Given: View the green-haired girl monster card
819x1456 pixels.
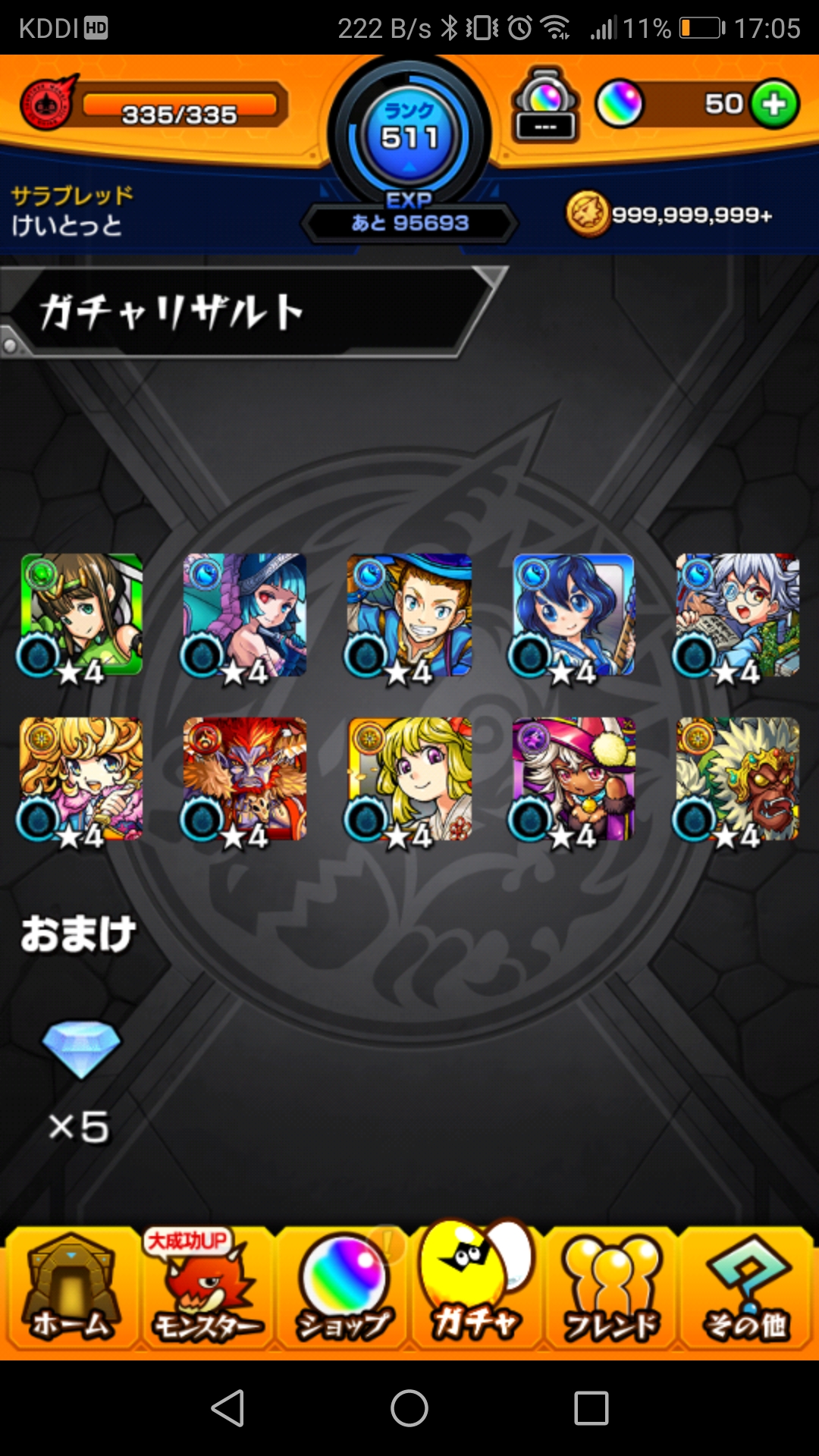Looking at the screenshot, I should point(81,615).
